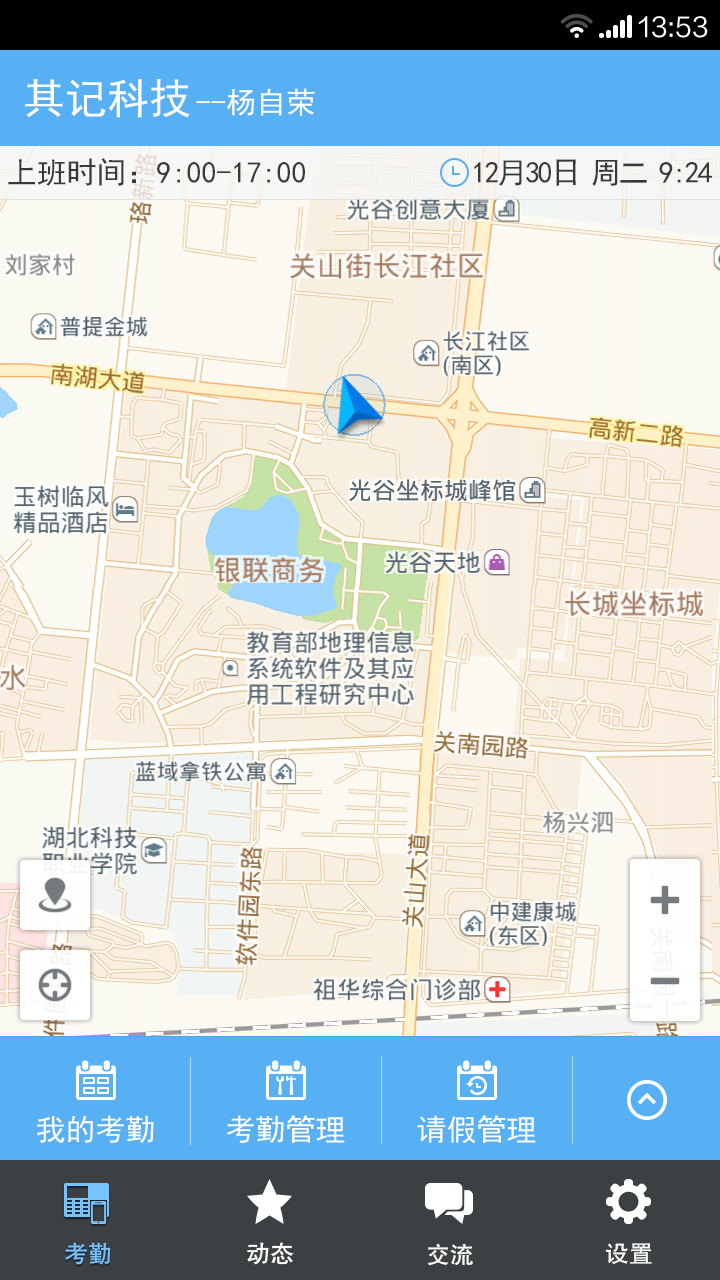Select the 我的考勤 calendar icon
Viewport: 720px width, 1280px height.
pos(95,1080)
